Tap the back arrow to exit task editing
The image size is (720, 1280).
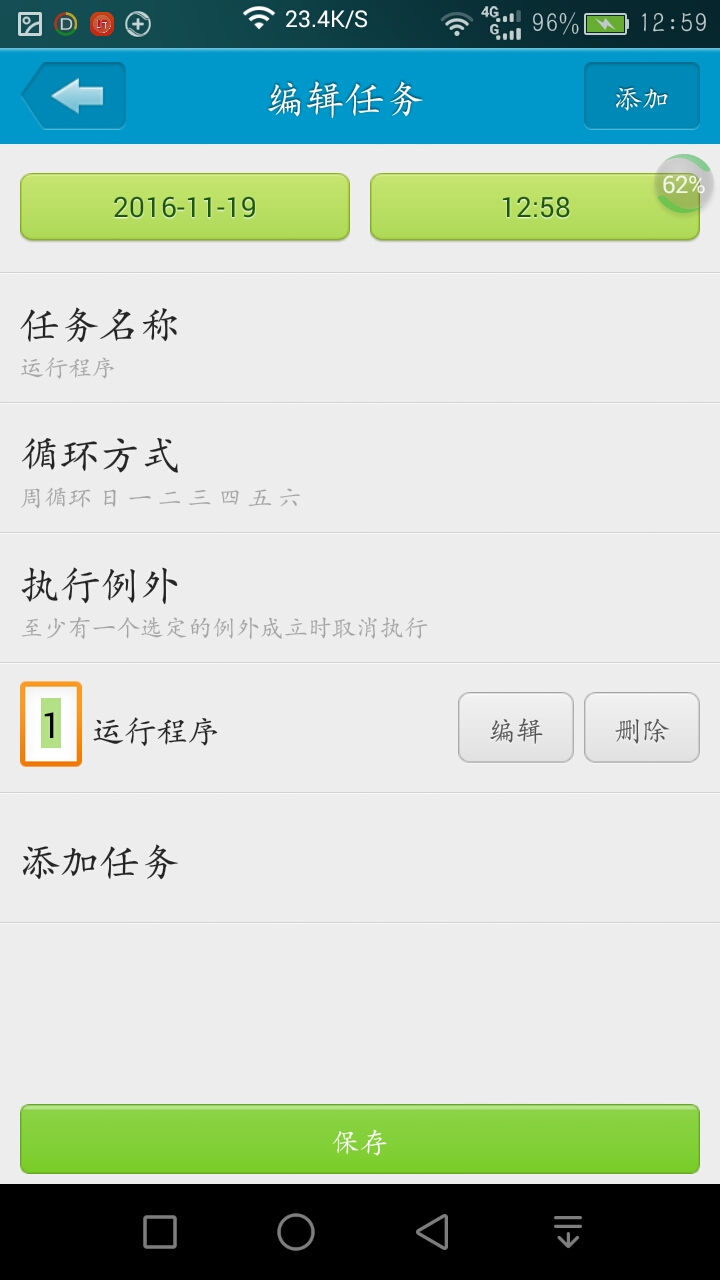(x=70, y=96)
